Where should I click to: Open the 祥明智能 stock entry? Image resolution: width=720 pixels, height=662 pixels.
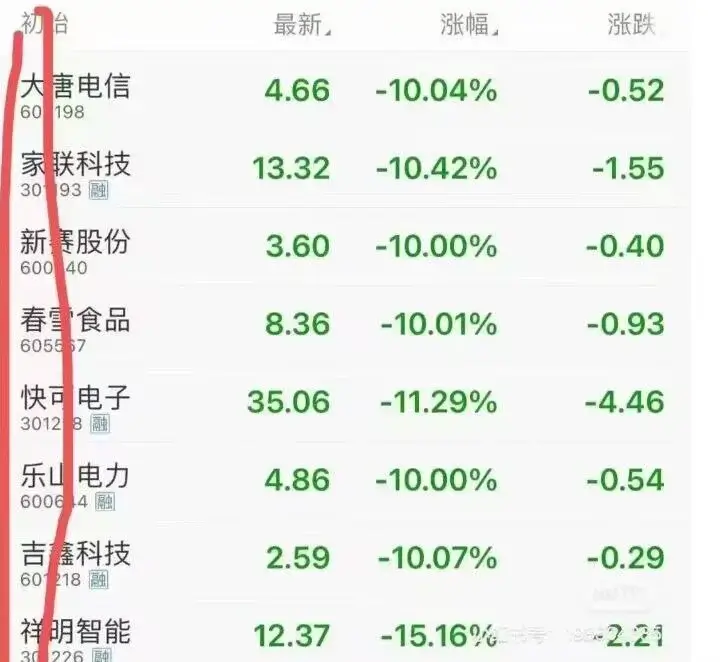76,631
